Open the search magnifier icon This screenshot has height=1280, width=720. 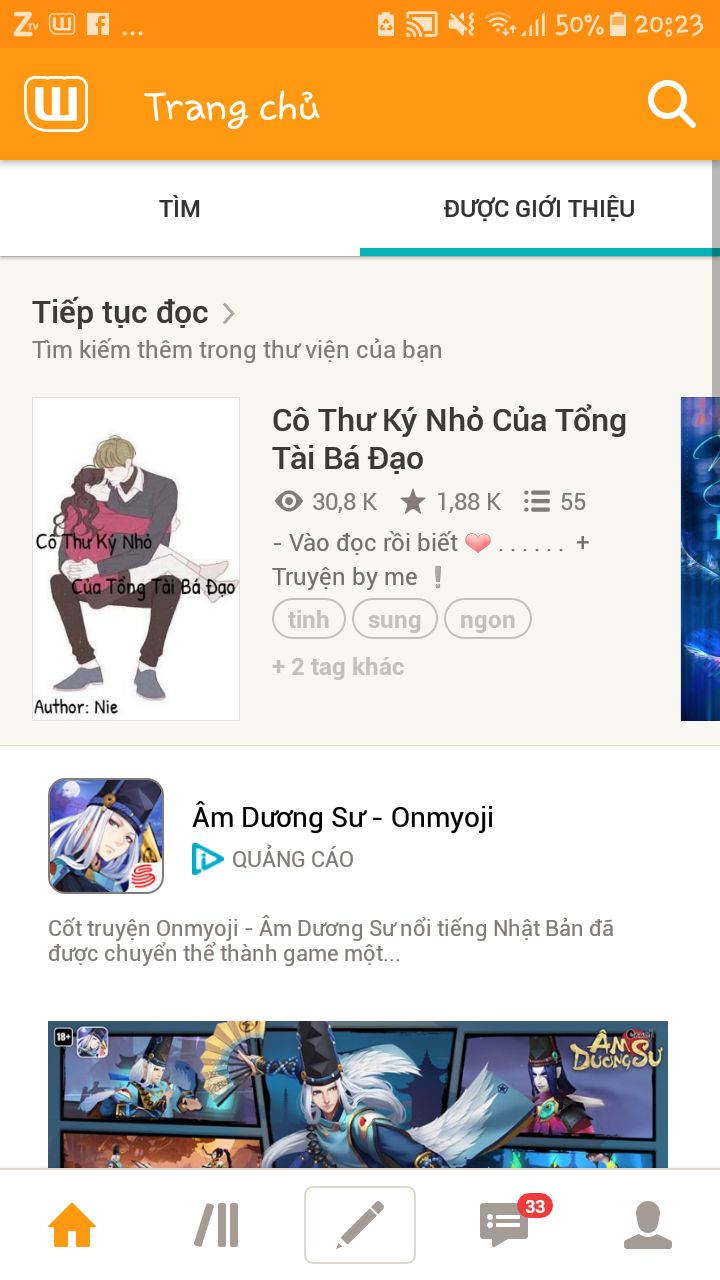pos(671,105)
